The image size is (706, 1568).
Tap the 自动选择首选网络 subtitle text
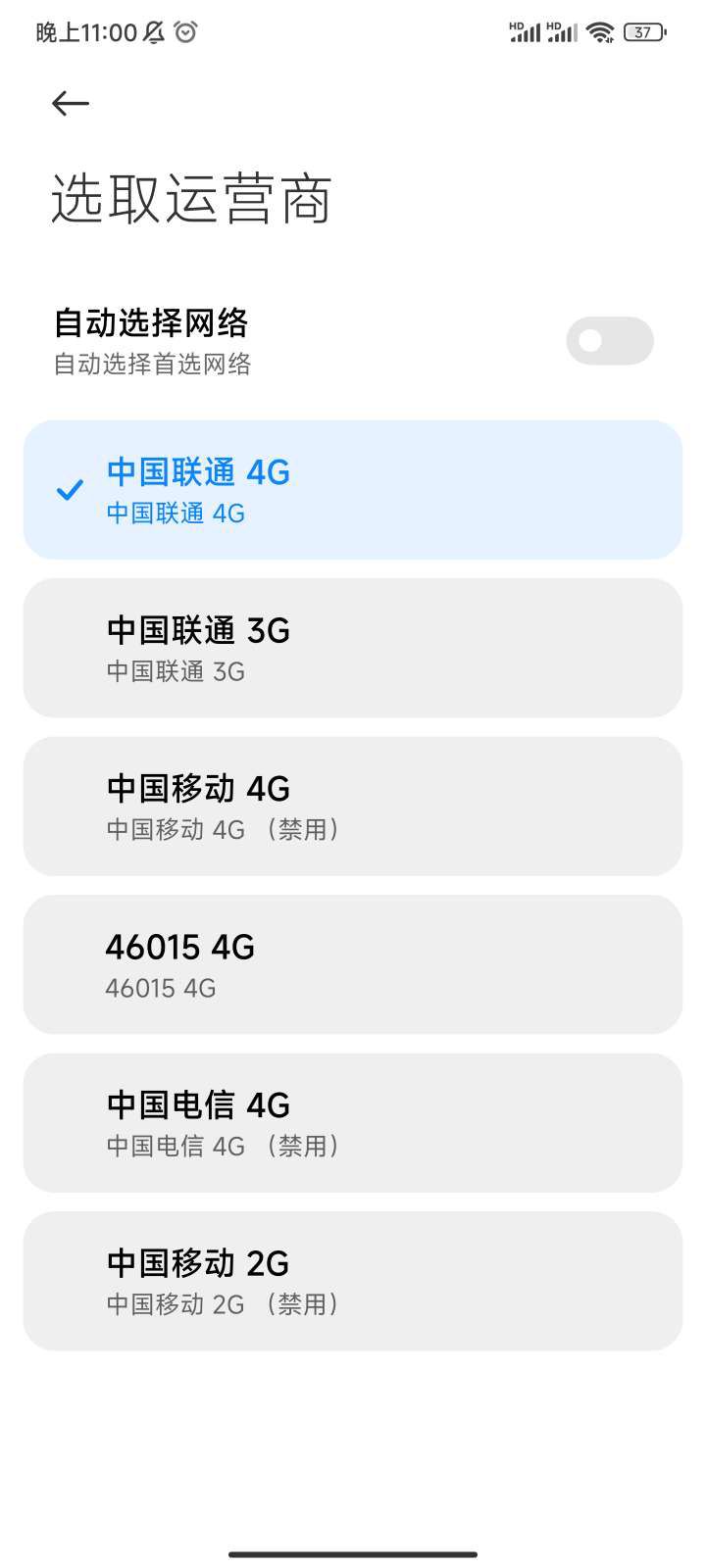pyautogui.click(x=152, y=366)
